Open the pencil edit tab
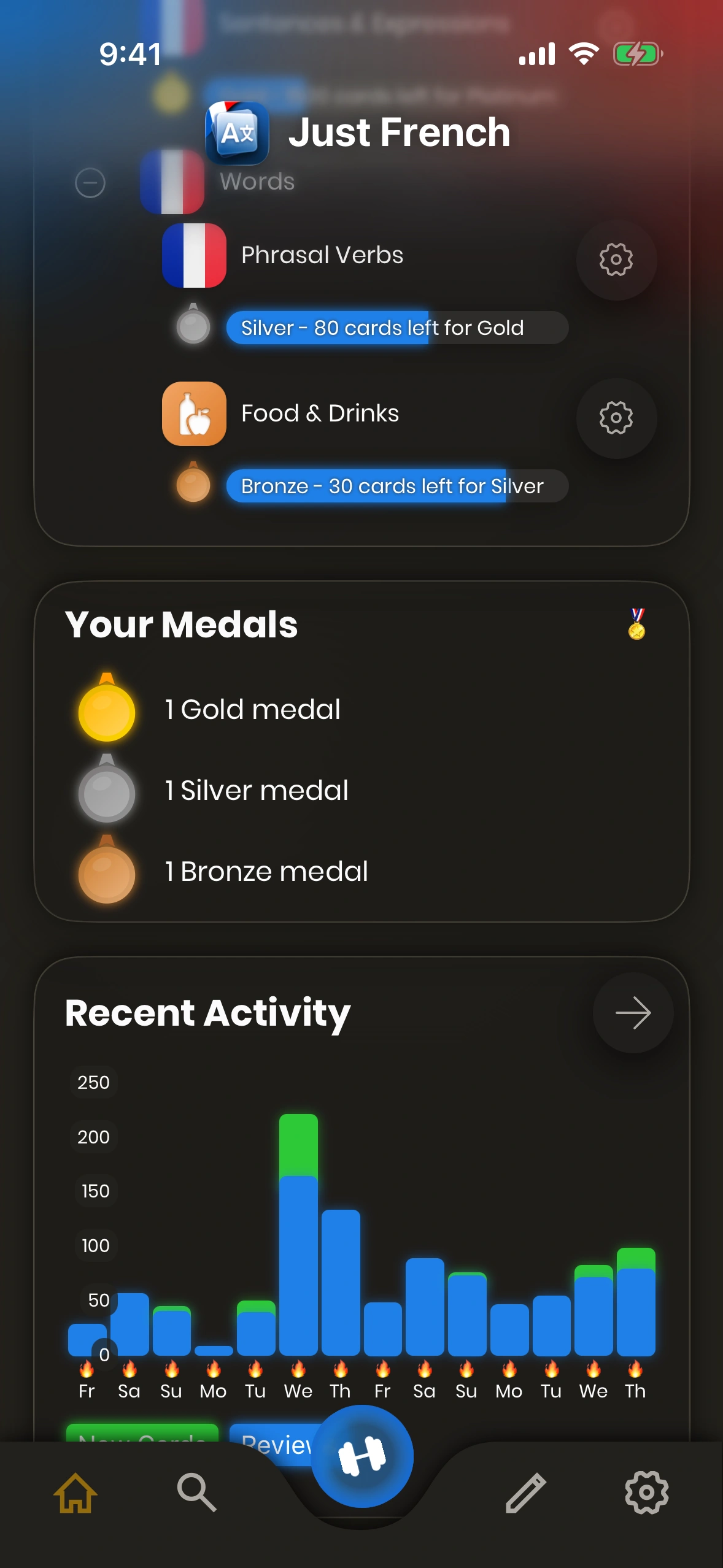This screenshot has width=723, height=1568. point(525,1493)
